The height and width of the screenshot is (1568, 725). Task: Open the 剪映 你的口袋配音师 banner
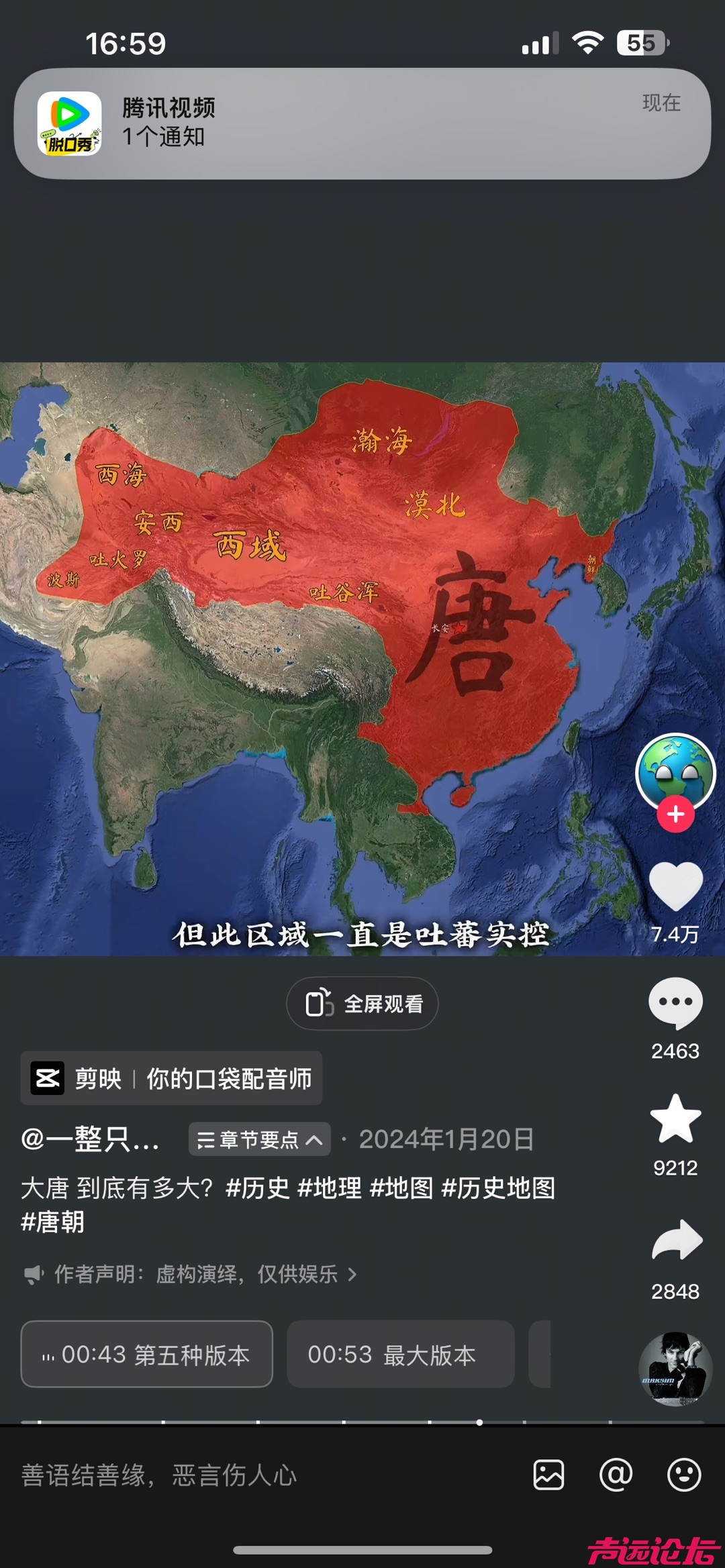(x=171, y=1078)
